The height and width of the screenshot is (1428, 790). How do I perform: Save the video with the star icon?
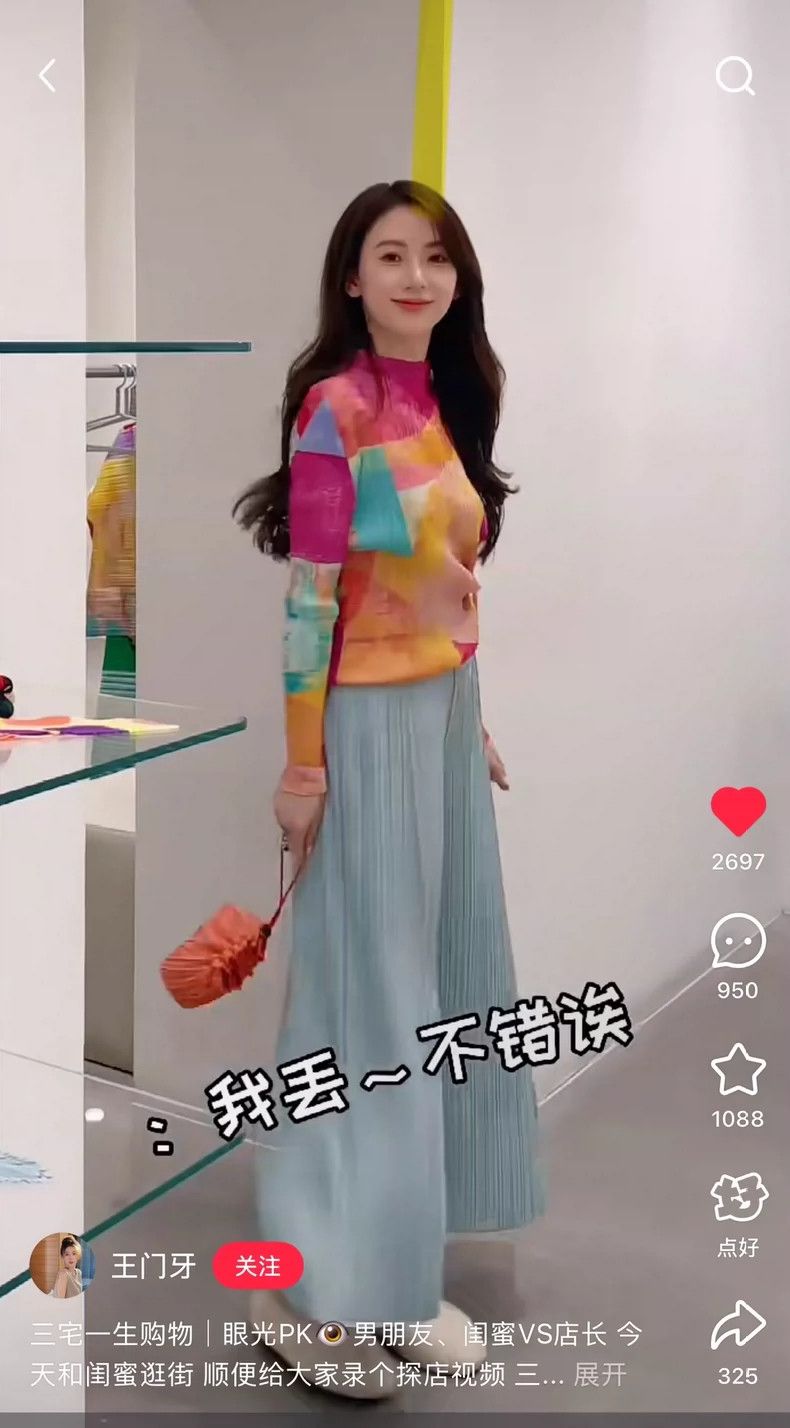[738, 1069]
